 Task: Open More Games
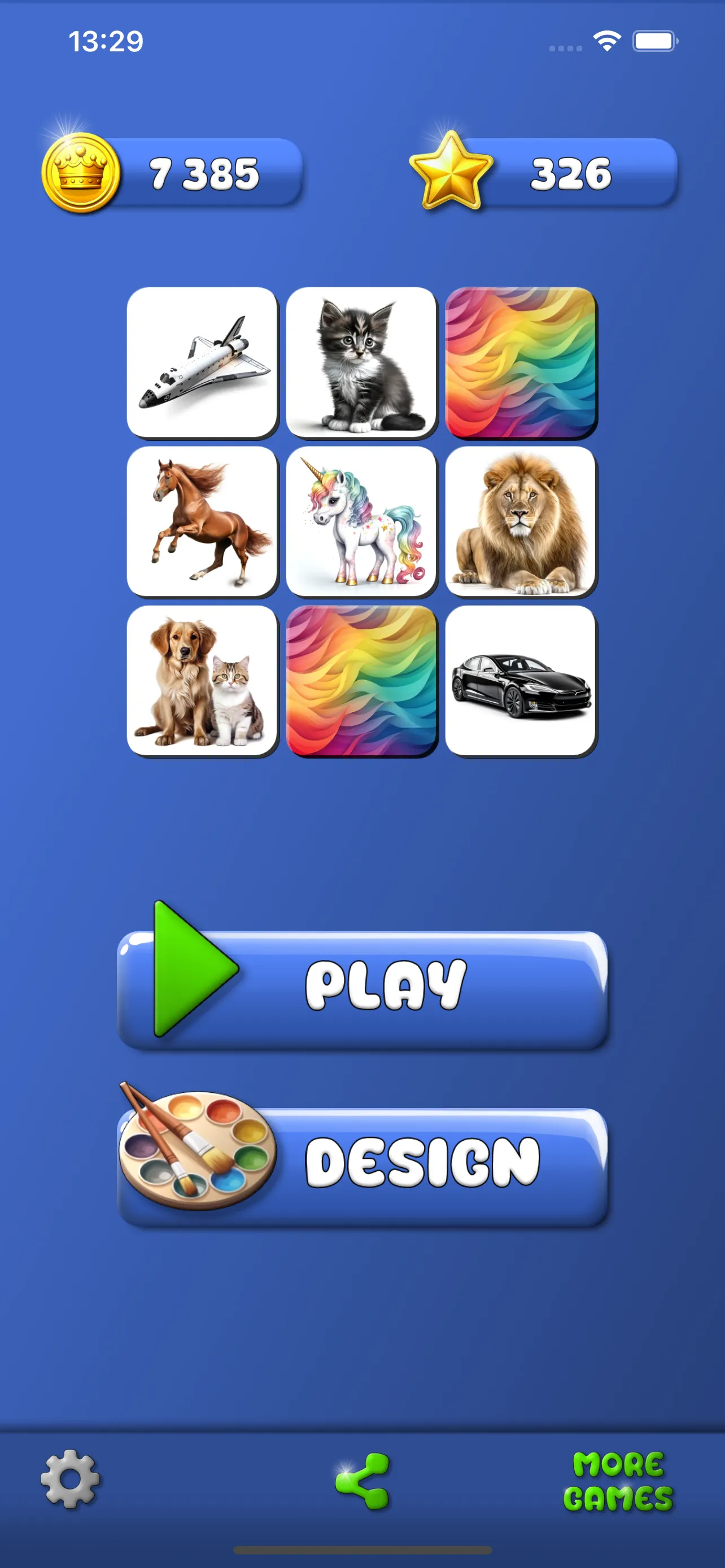point(618,1481)
